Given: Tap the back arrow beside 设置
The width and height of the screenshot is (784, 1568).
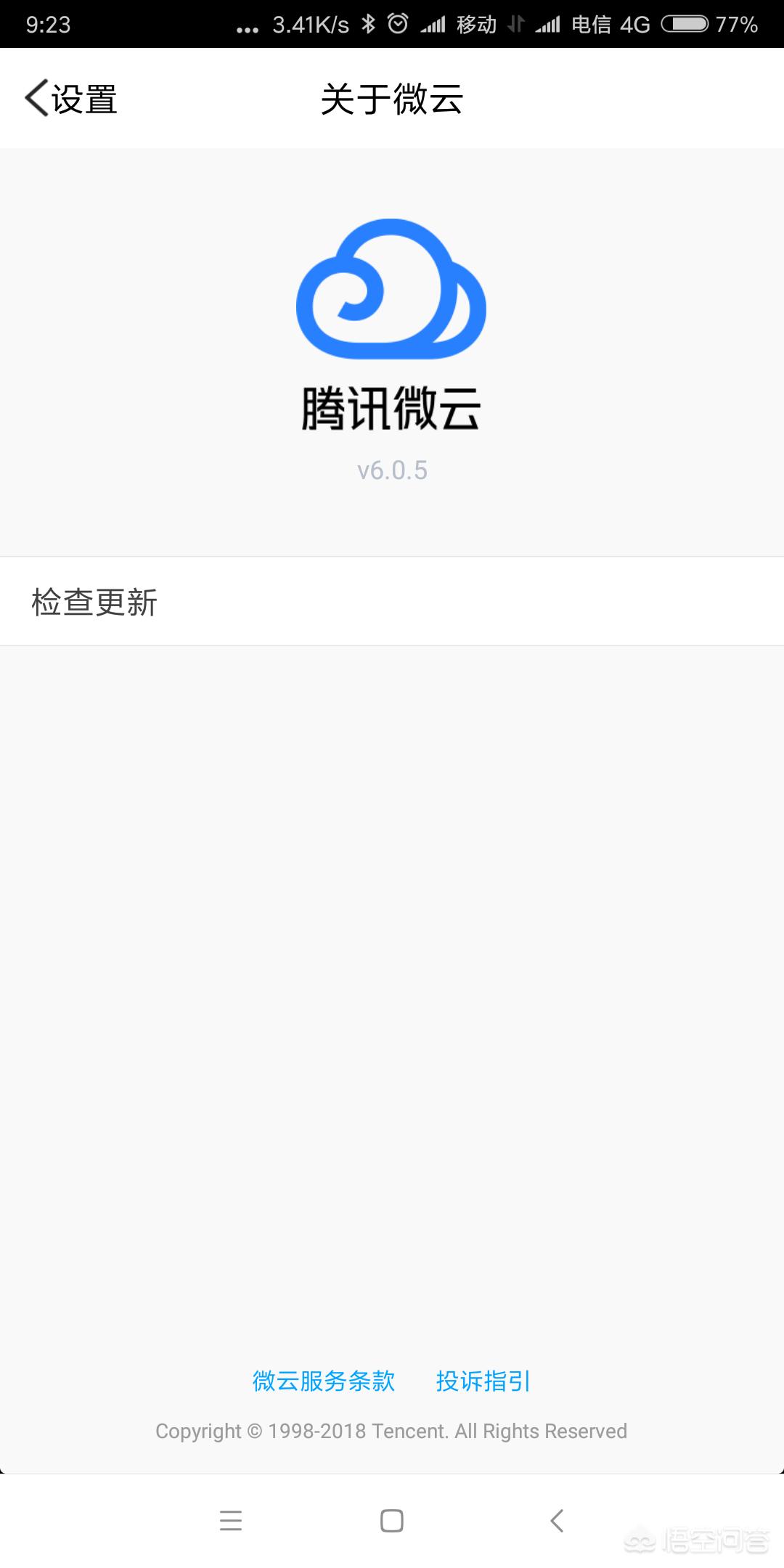Looking at the screenshot, I should pyautogui.click(x=33, y=98).
